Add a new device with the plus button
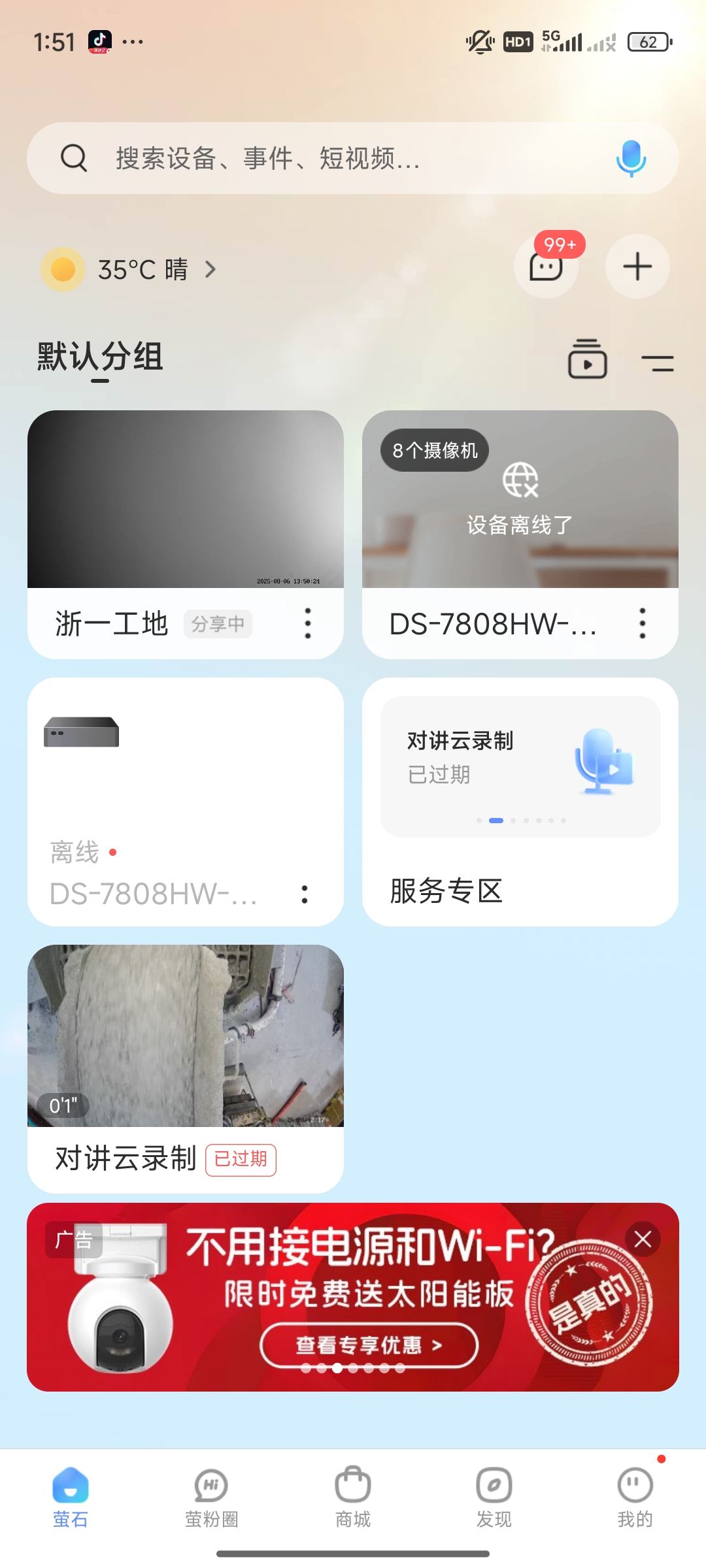Viewport: 706px width, 1568px height. (x=637, y=267)
